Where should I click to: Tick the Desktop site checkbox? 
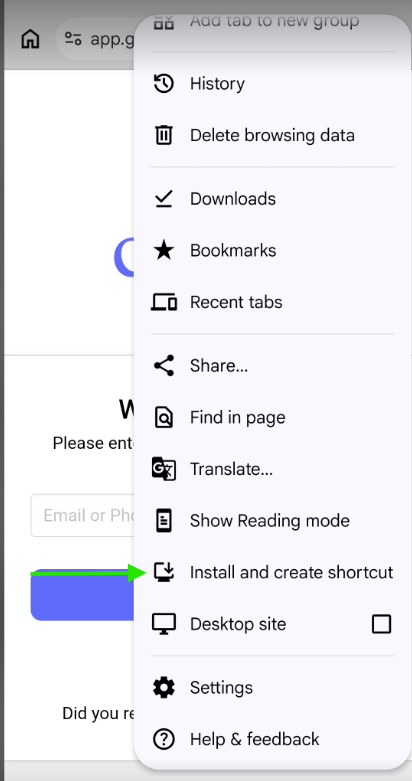(x=382, y=624)
